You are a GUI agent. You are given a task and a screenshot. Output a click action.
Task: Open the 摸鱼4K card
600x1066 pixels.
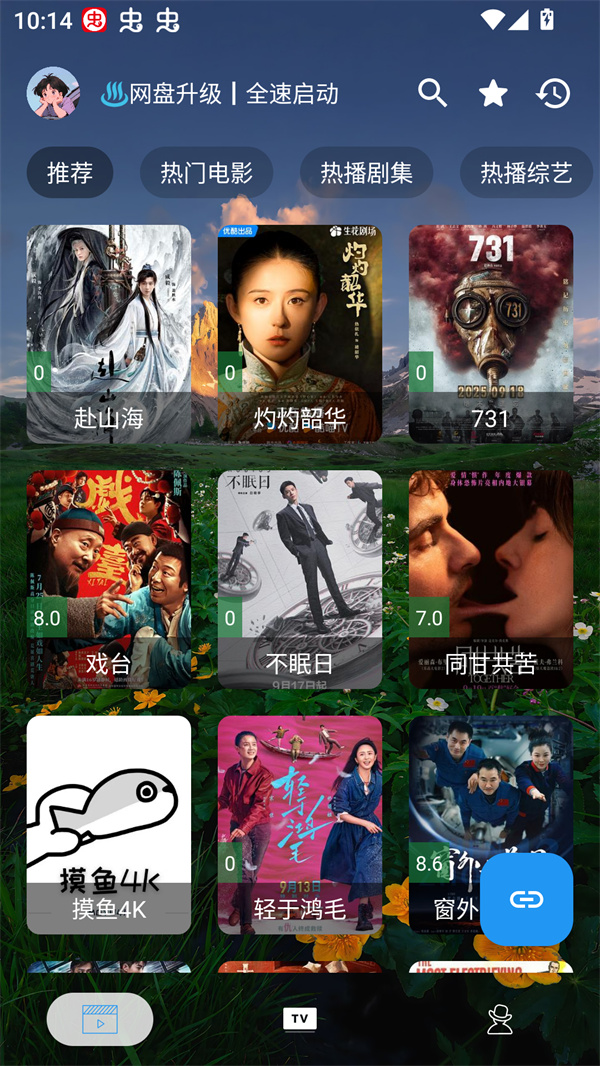pyautogui.click(x=109, y=824)
